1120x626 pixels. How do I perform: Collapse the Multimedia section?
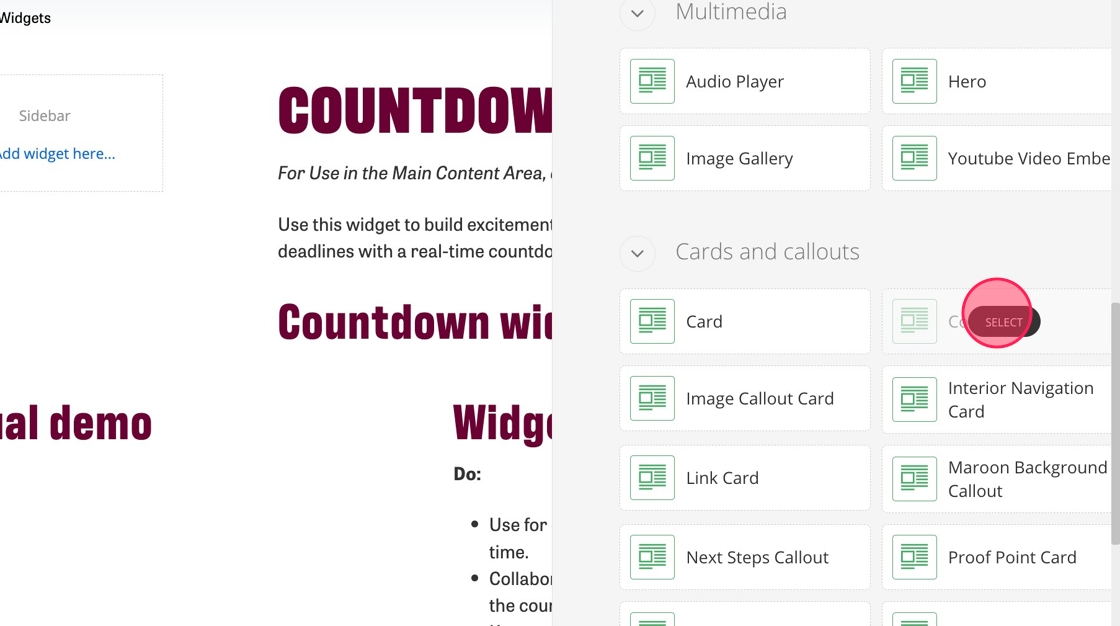click(x=637, y=14)
